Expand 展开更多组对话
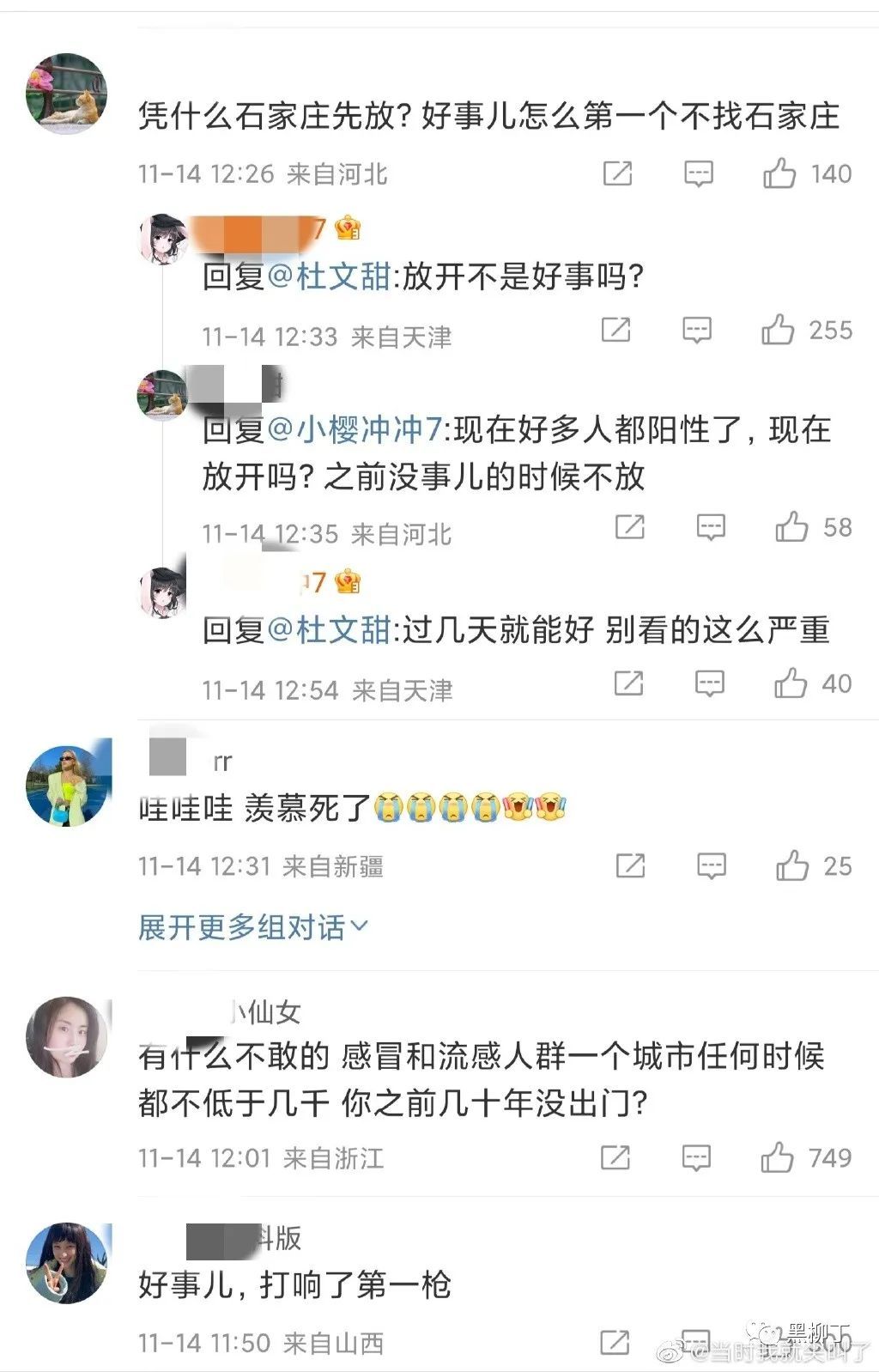Image resolution: width=879 pixels, height=1372 pixels. tap(252, 927)
